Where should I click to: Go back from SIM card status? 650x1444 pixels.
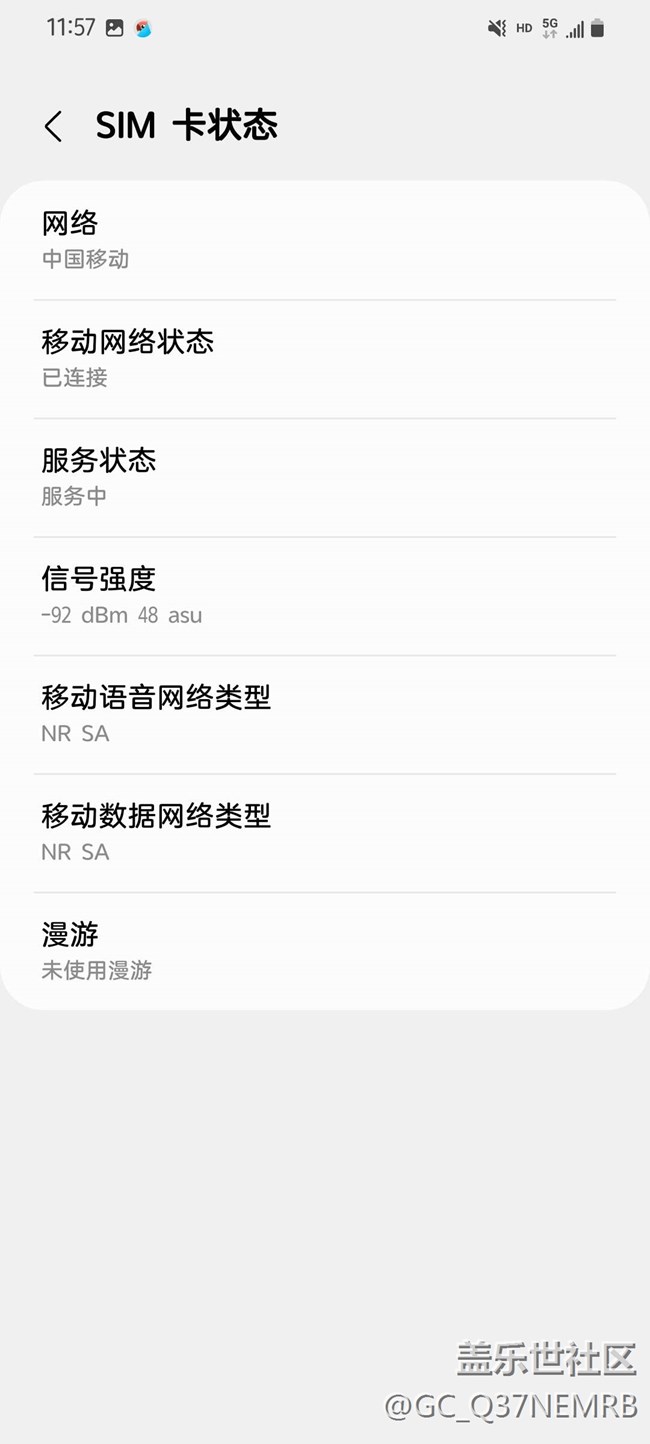[x=53, y=126]
